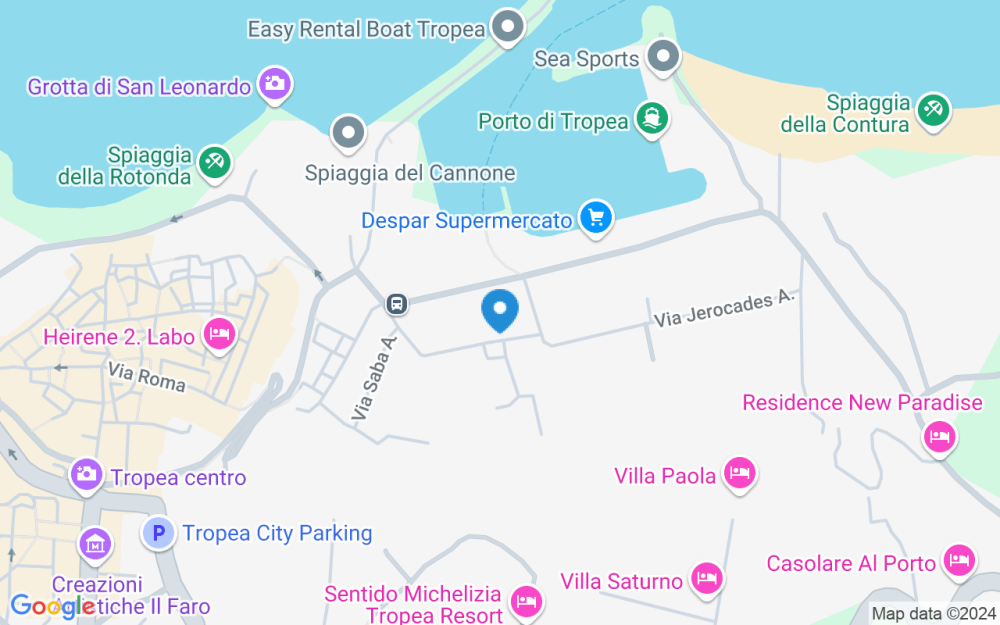Screen dimensions: 1000x625
Task: Open Heirene 2. Labo hotel marker
Action: [x=219, y=334]
